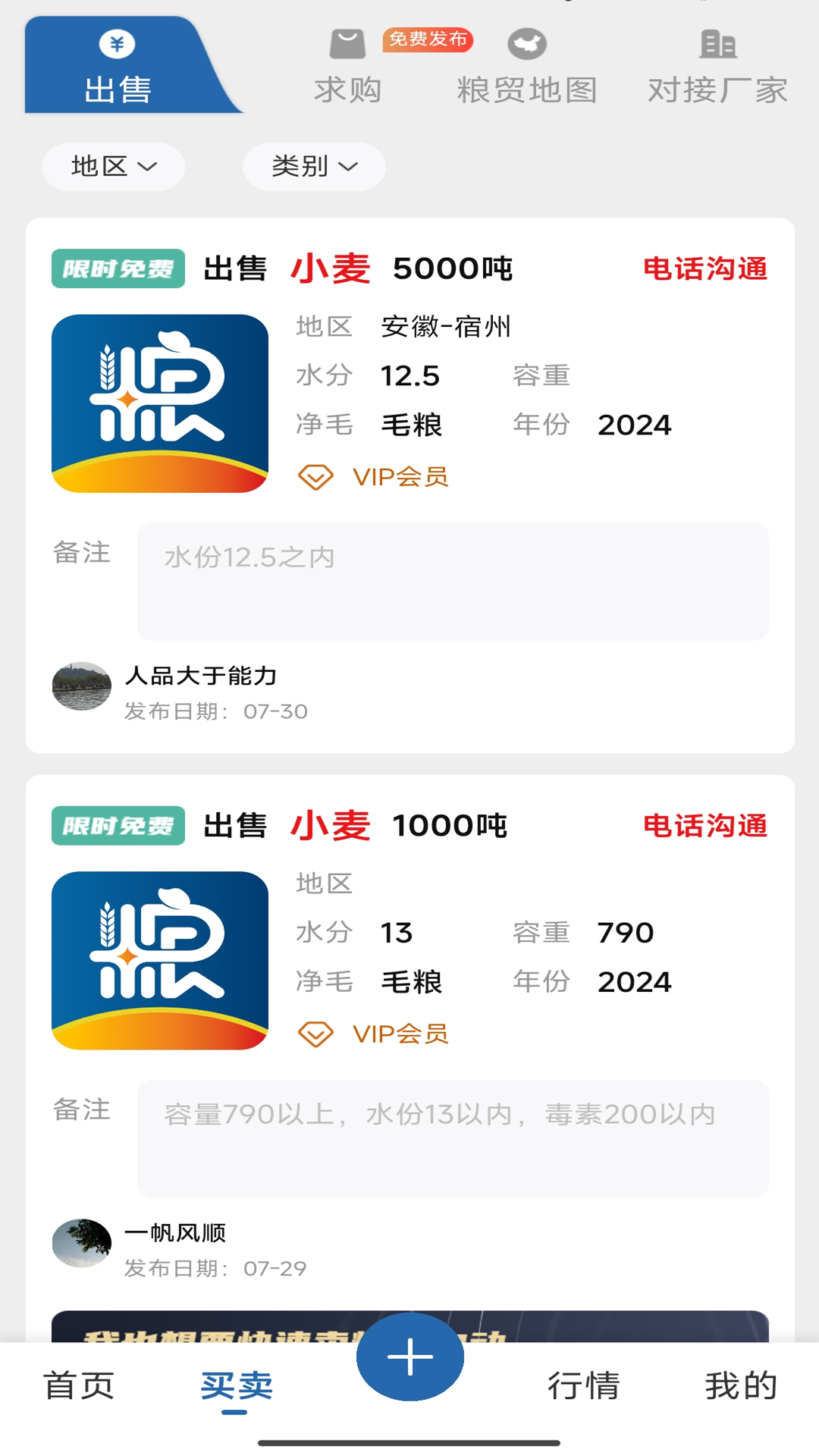Tap the floating plus button to post
This screenshot has width=819, height=1456.
[x=409, y=1357]
